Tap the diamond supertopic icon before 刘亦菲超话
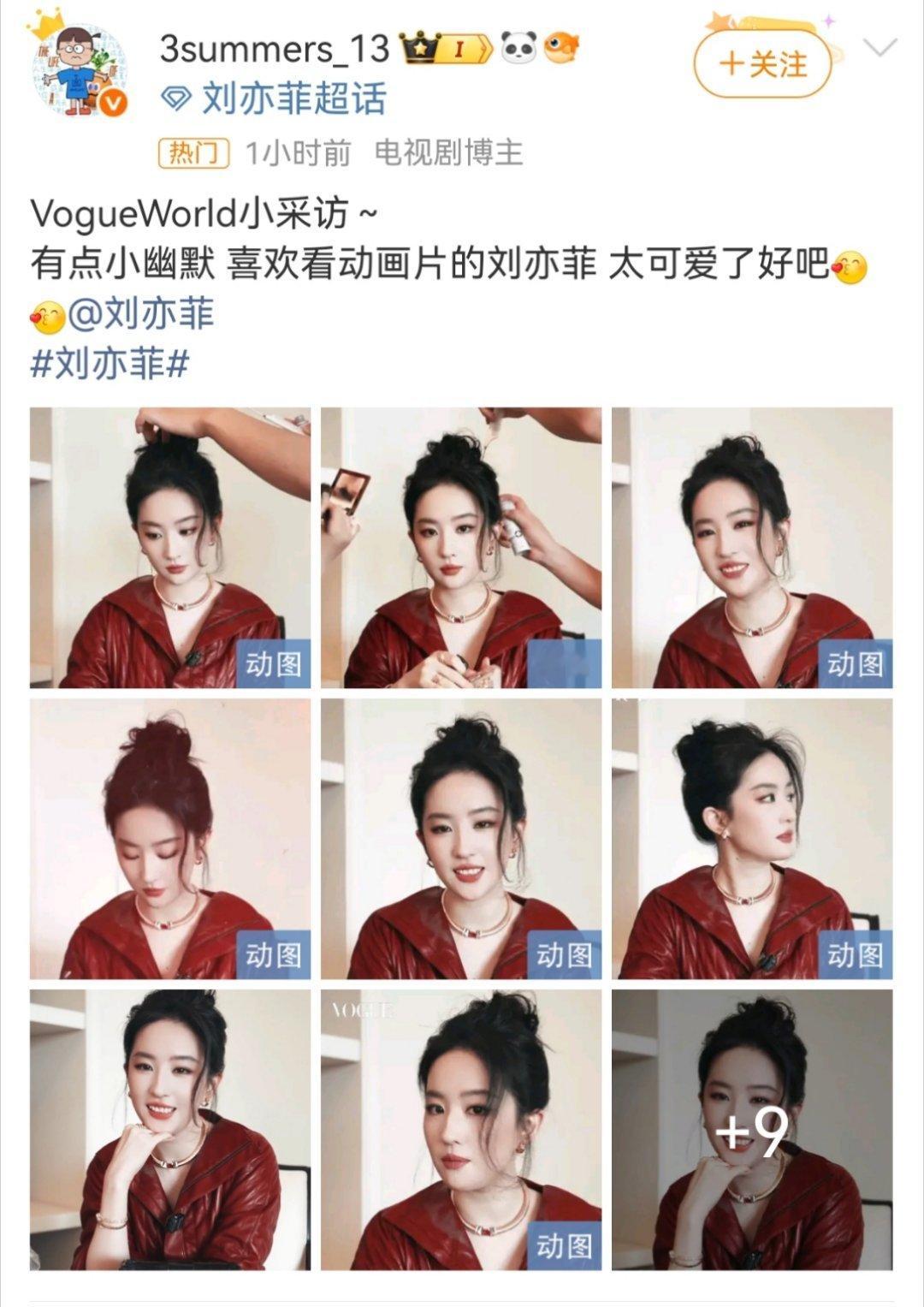This screenshot has width=924, height=1307. click(175, 97)
